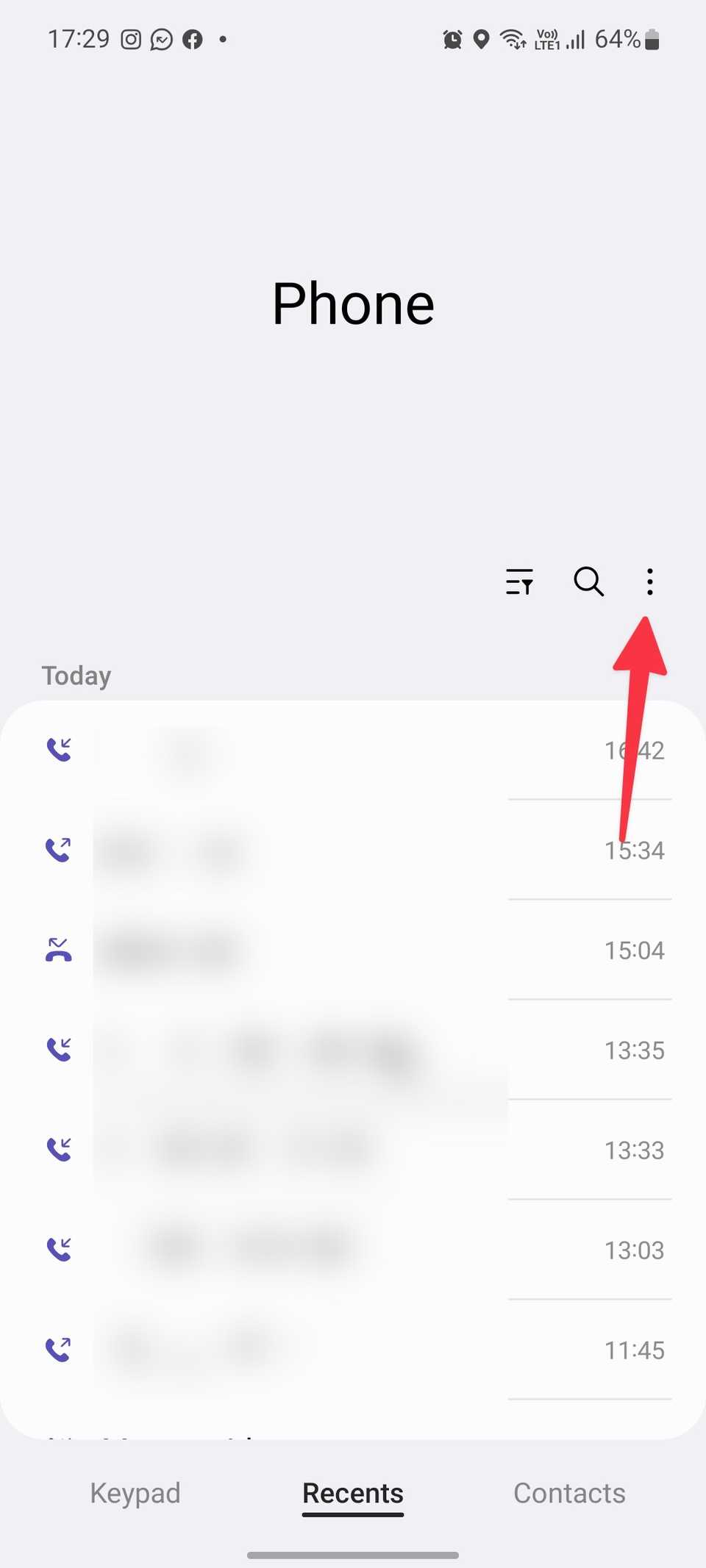The height and width of the screenshot is (1568, 706).
Task: Open the Contacts tab
Action: [569, 1493]
